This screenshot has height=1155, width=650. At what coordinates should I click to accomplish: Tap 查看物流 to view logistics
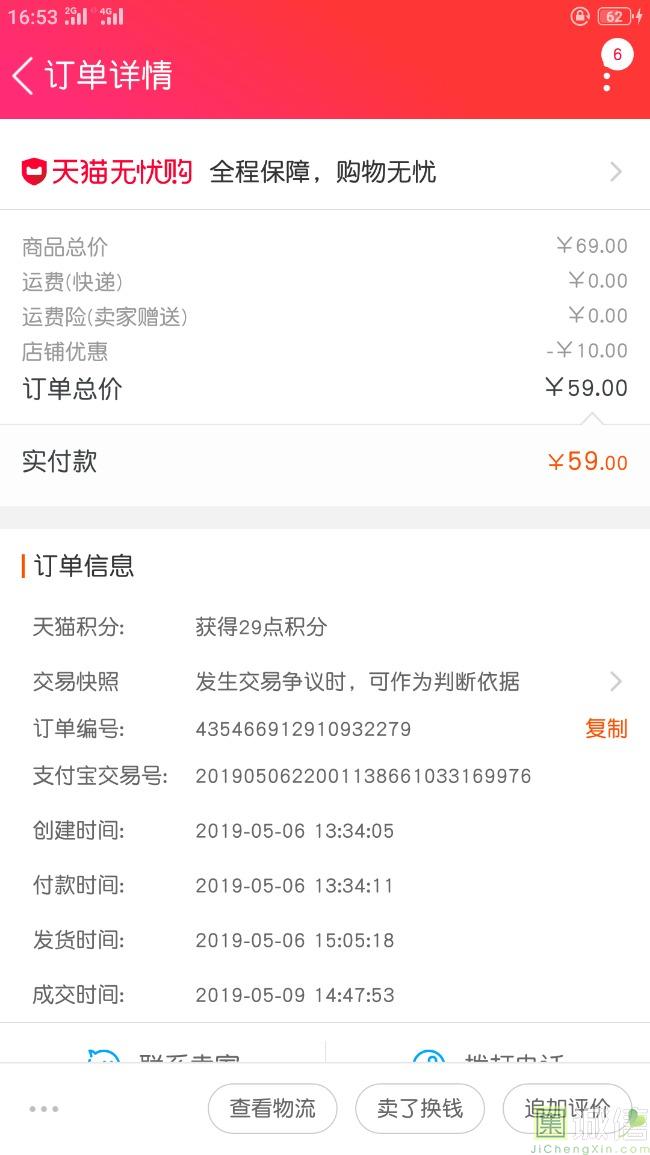click(272, 1108)
